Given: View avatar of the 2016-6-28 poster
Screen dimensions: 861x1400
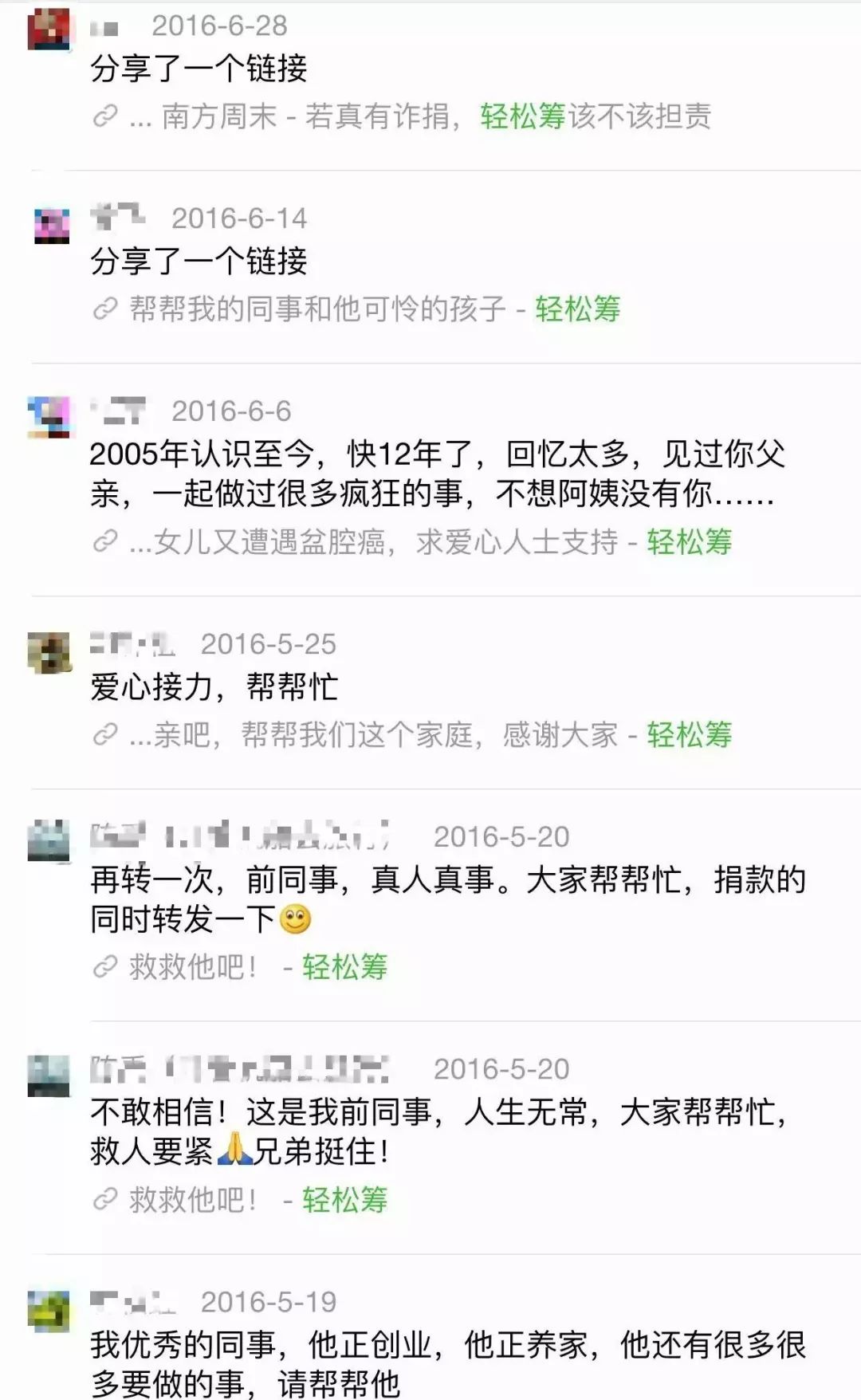Looking at the screenshot, I should point(49,30).
